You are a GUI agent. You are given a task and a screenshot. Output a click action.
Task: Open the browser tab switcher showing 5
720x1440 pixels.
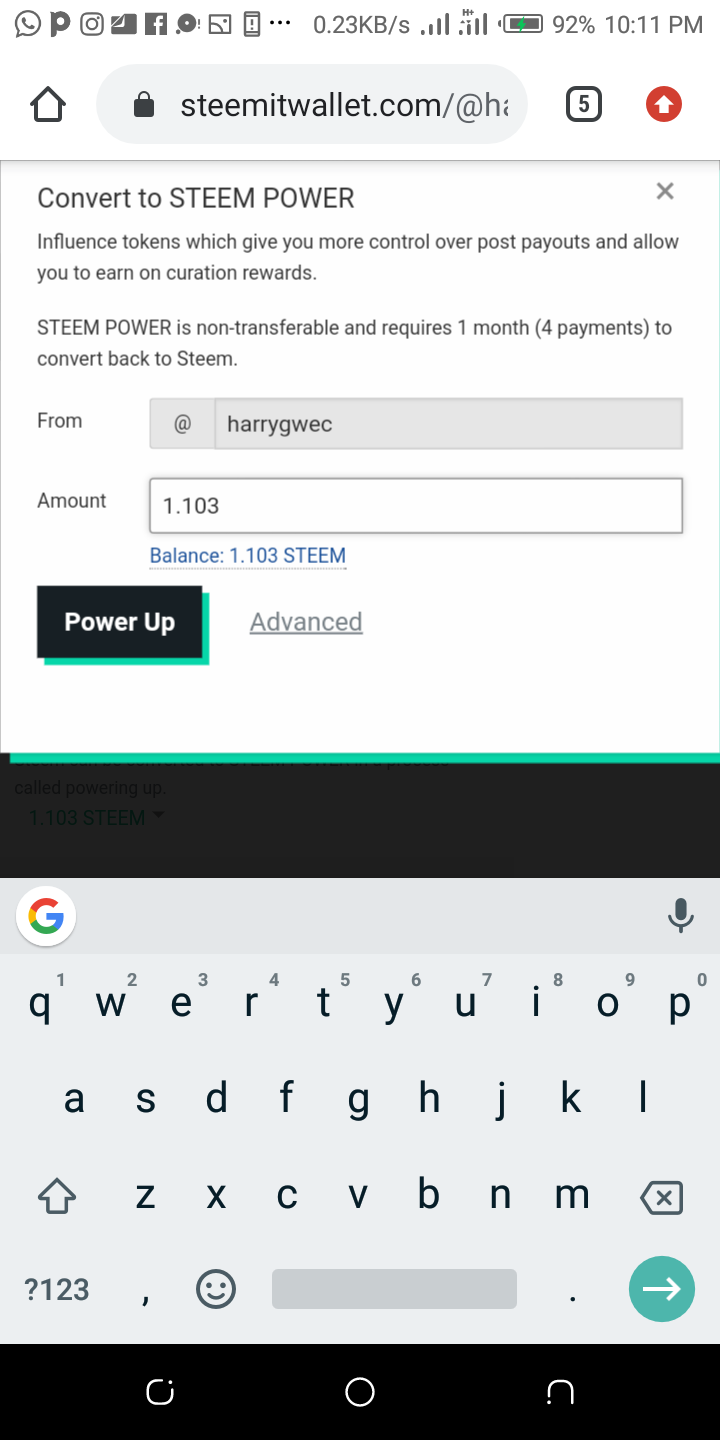[x=584, y=104]
